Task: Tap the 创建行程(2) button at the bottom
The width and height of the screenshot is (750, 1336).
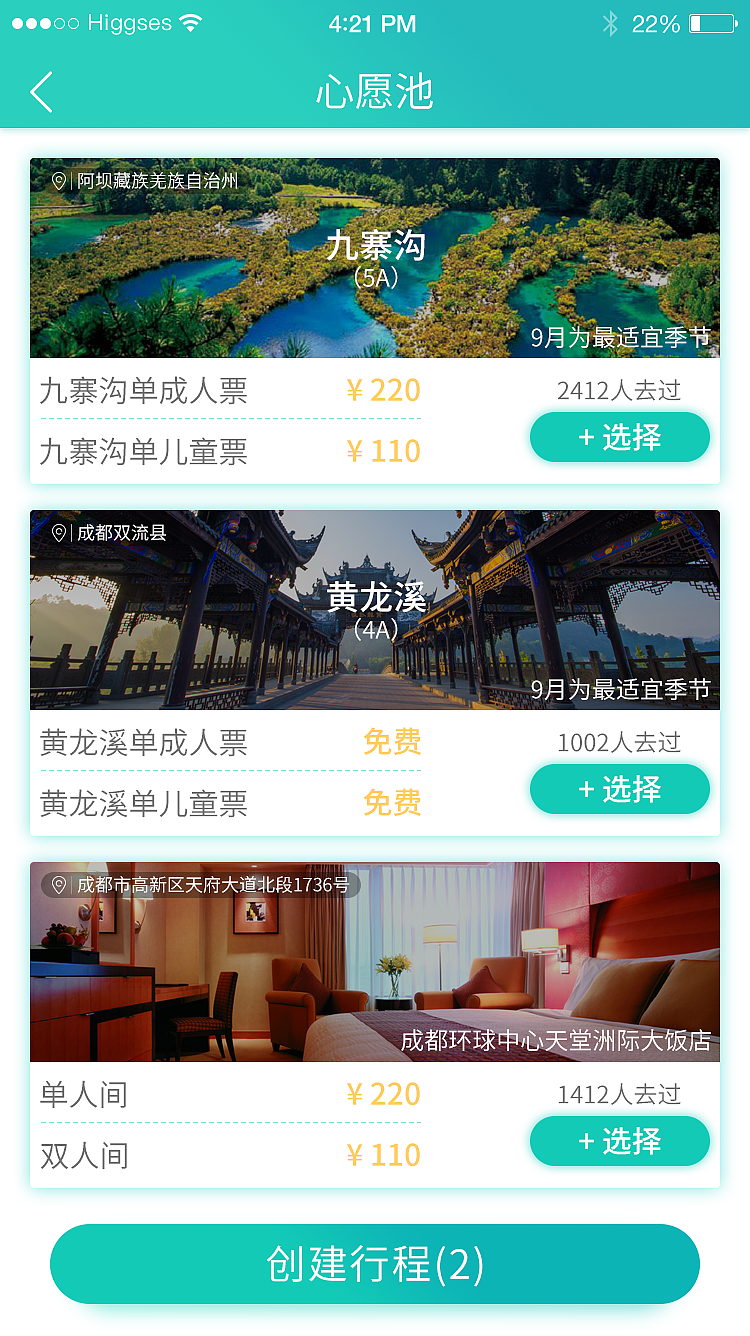Action: click(x=375, y=1264)
